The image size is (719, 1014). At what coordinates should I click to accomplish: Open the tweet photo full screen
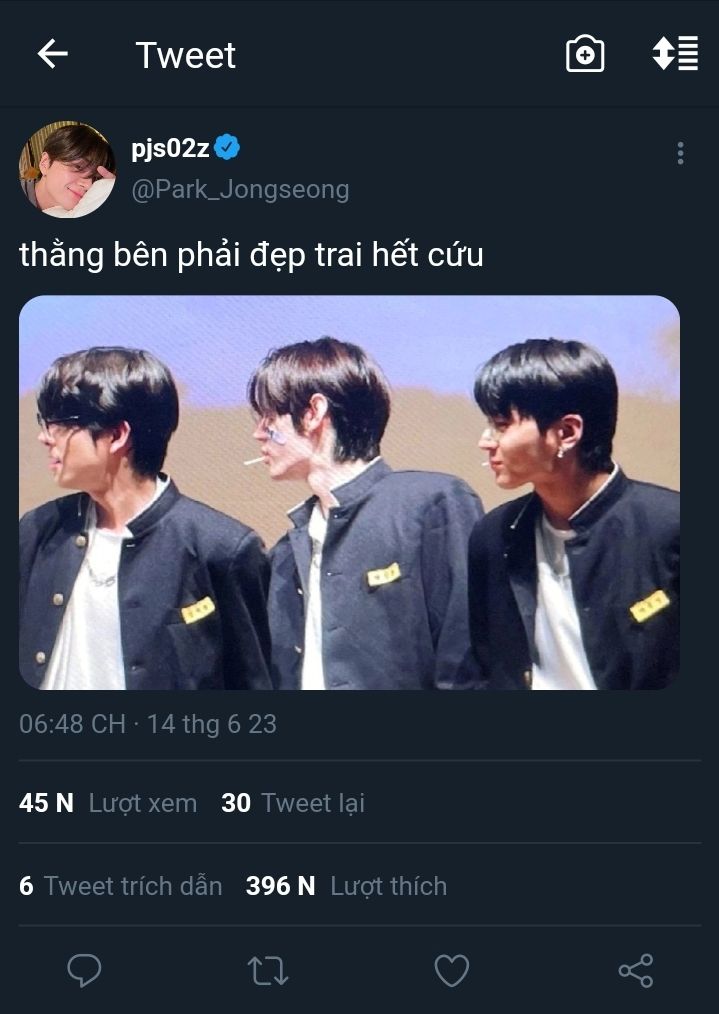[x=349, y=492]
